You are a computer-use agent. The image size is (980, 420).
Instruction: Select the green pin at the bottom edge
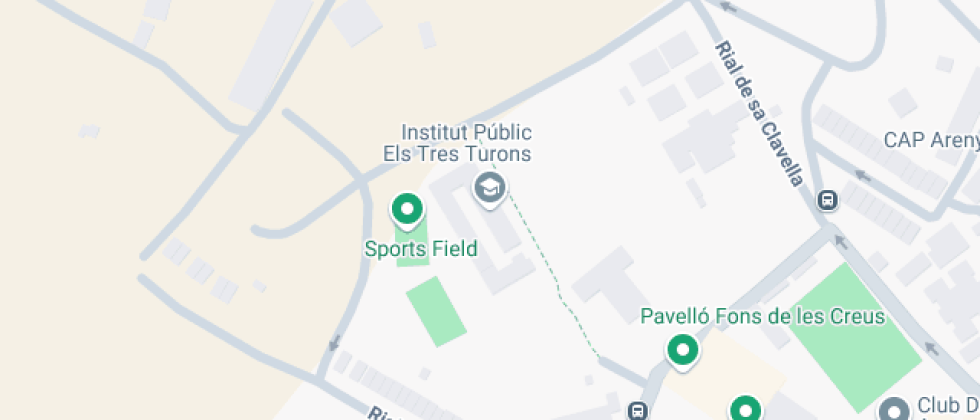coord(745,409)
